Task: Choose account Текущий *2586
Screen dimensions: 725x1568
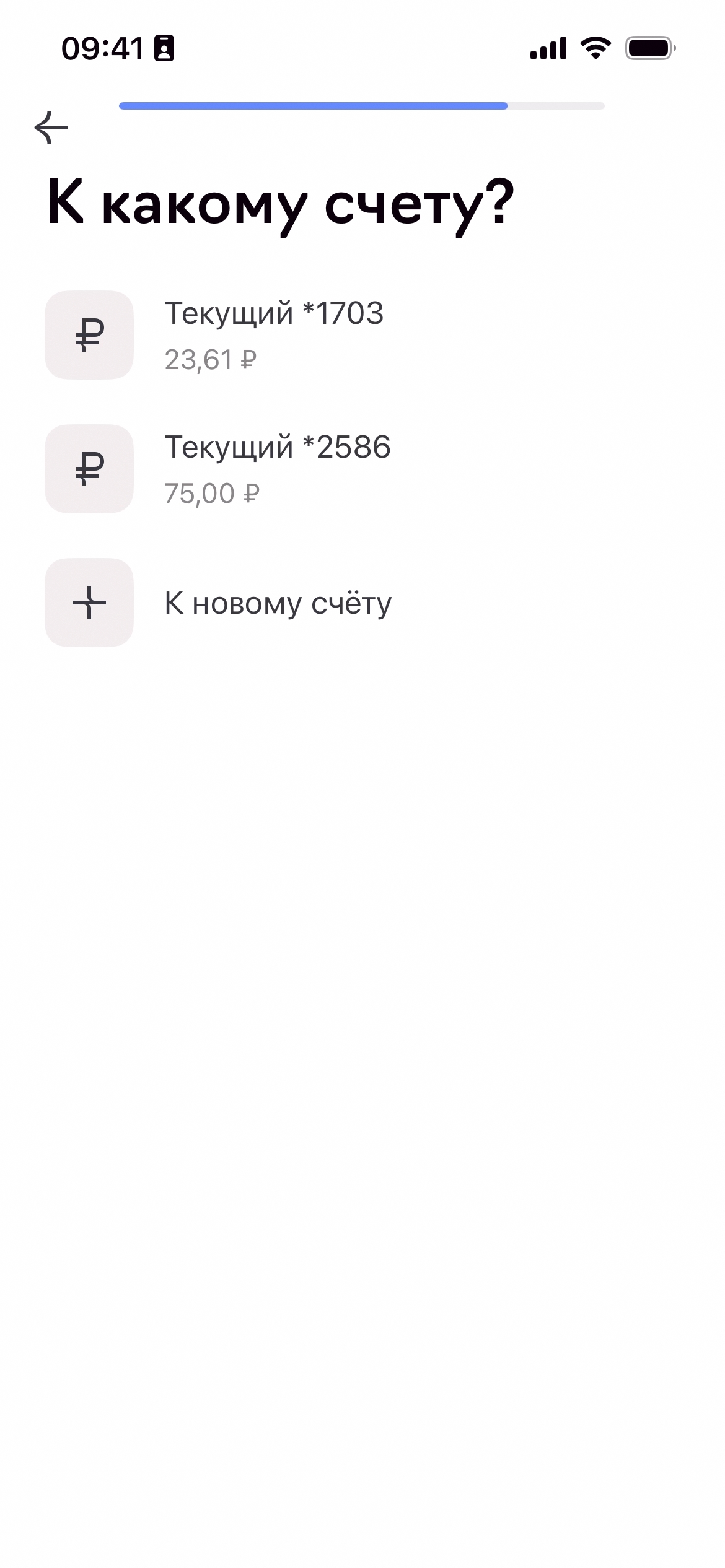Action: point(276,469)
